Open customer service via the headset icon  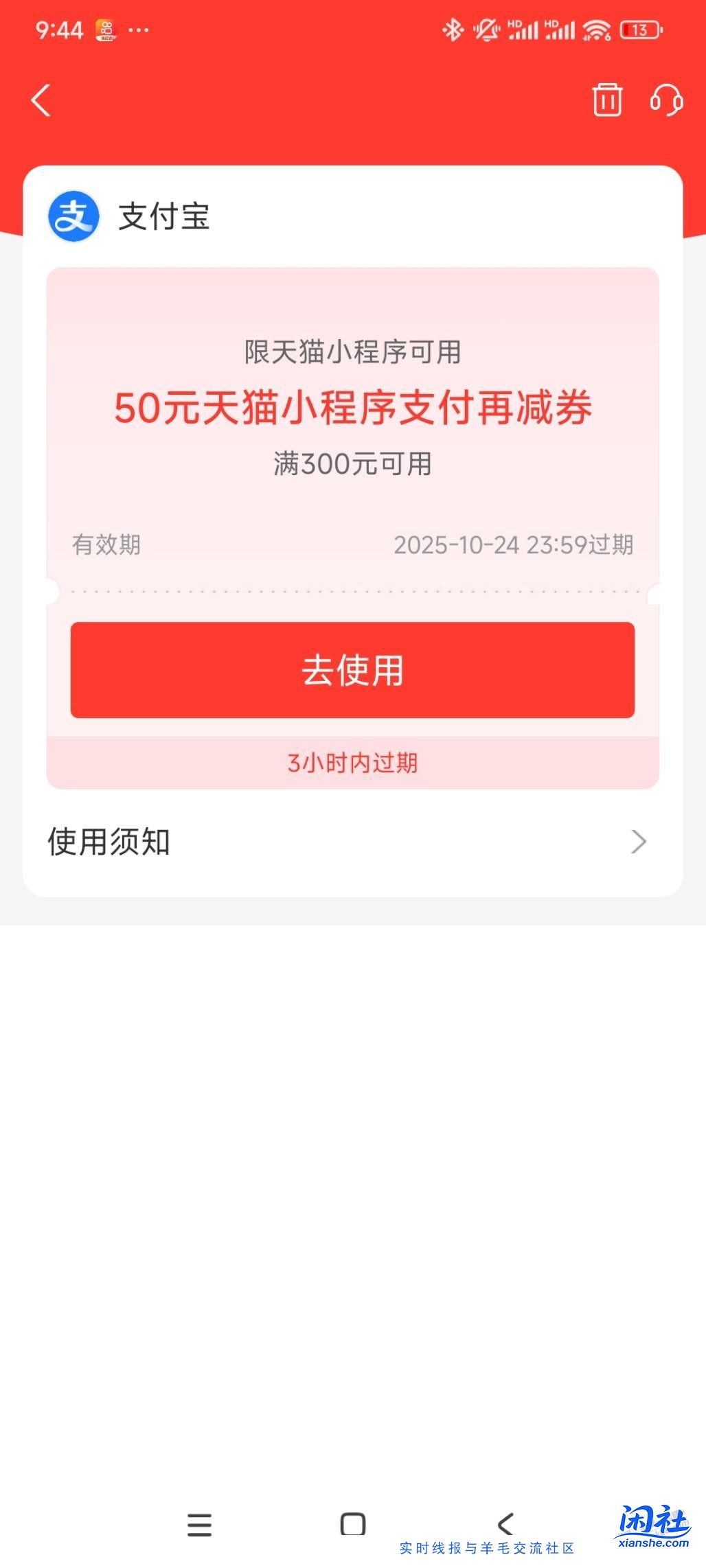(668, 101)
